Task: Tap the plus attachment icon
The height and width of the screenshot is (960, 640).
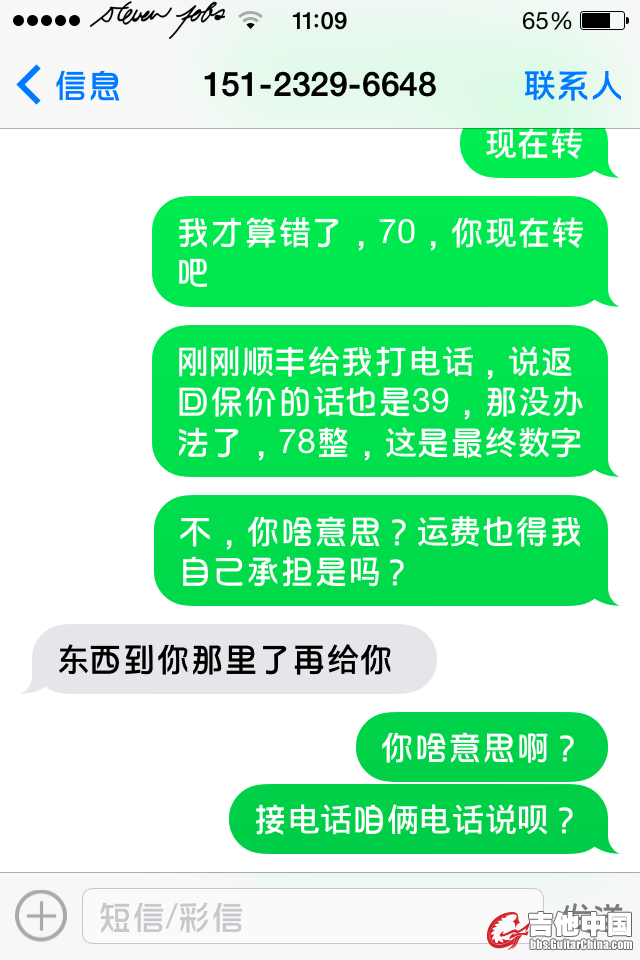Action: (41, 915)
